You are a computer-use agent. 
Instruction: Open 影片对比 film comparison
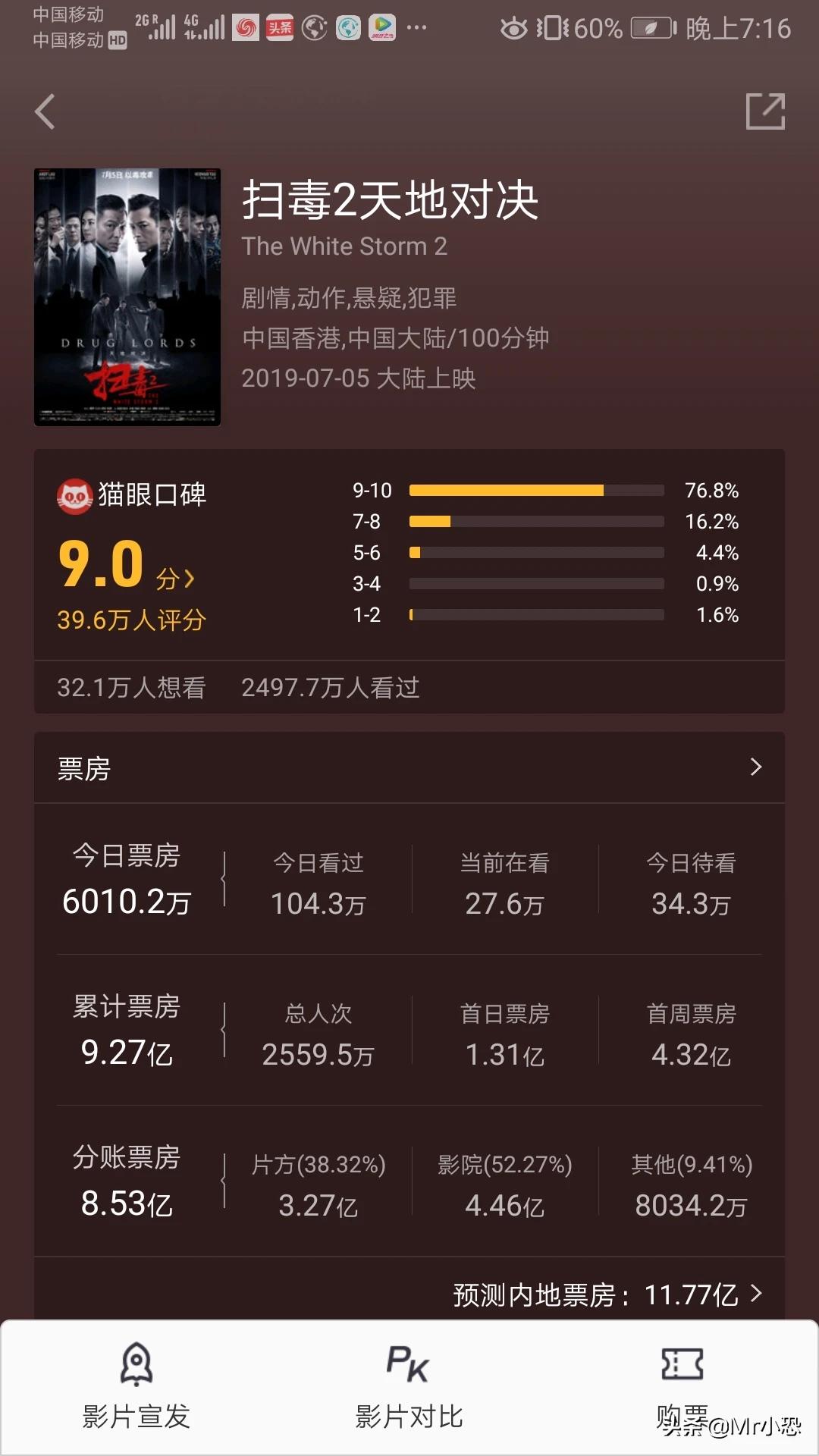(409, 1386)
